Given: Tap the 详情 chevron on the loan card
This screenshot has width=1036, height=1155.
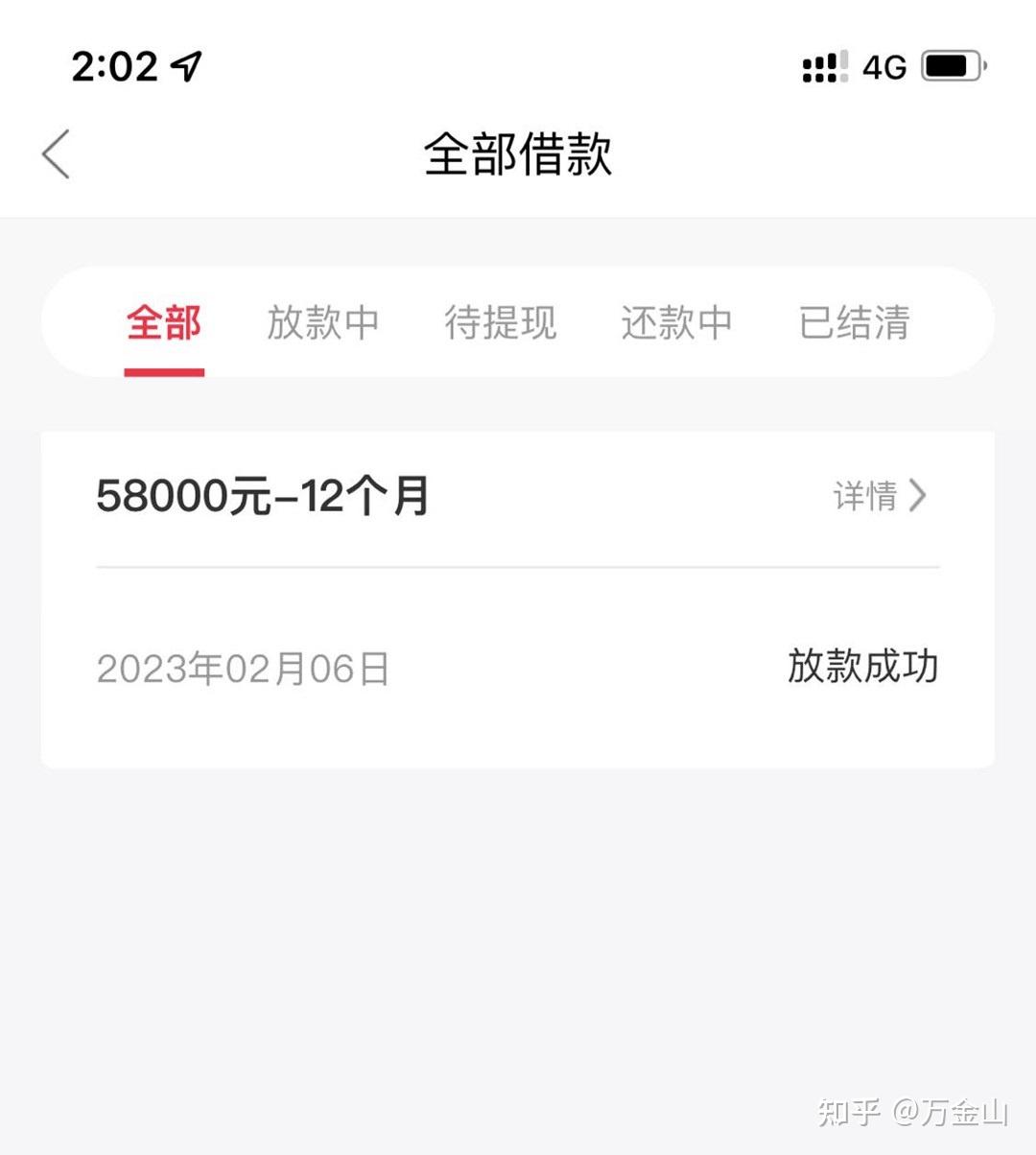Looking at the screenshot, I should (x=919, y=495).
